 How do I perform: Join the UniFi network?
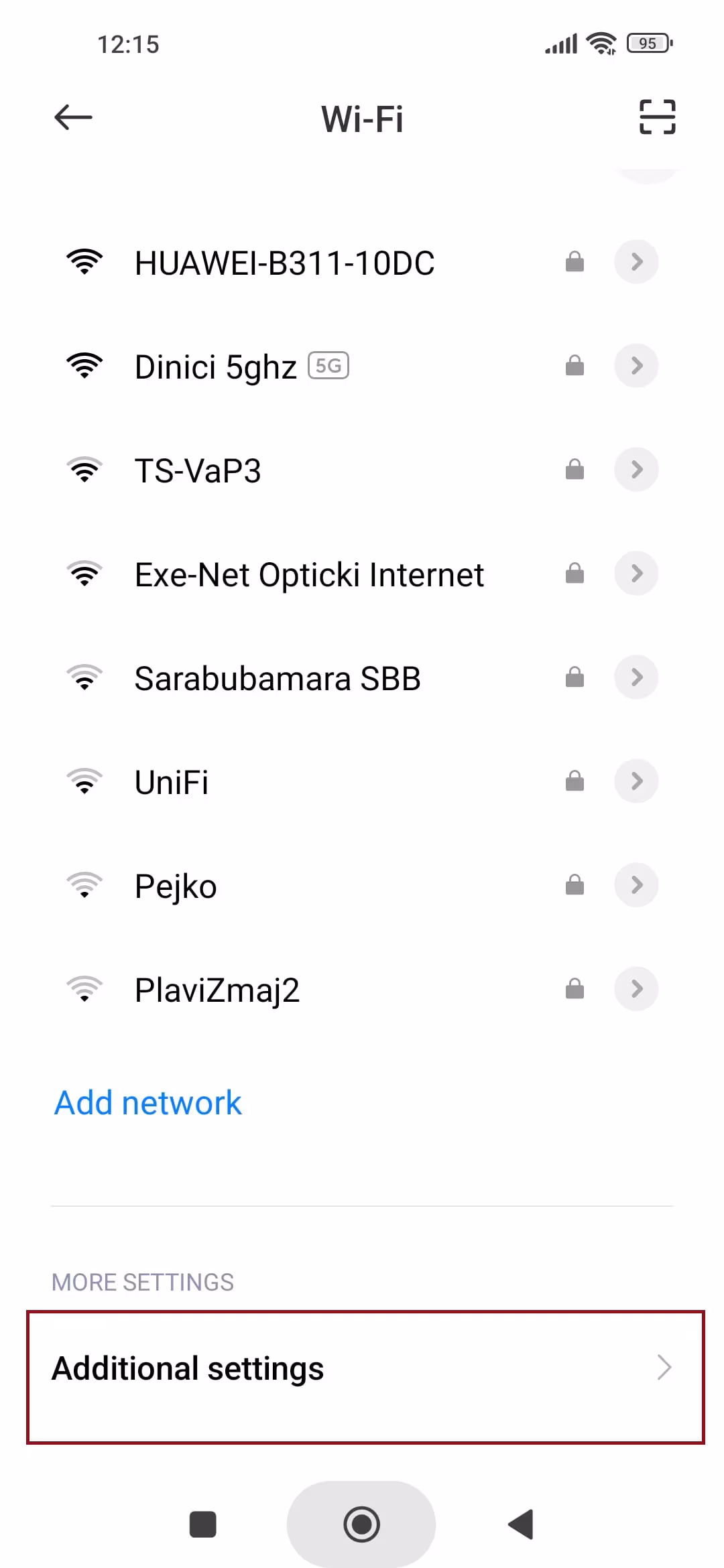click(172, 782)
